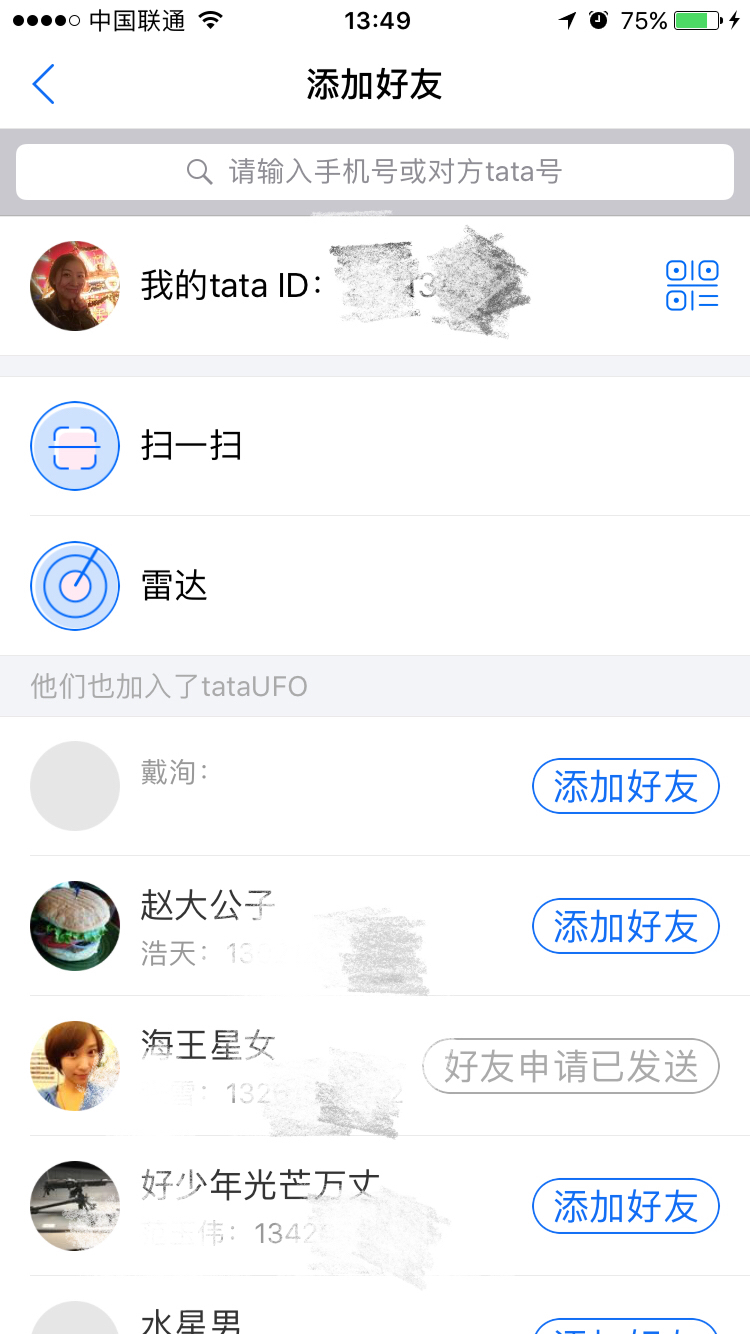750x1334 pixels.
Task: Add 戴洵 as a friend
Action: click(625, 786)
